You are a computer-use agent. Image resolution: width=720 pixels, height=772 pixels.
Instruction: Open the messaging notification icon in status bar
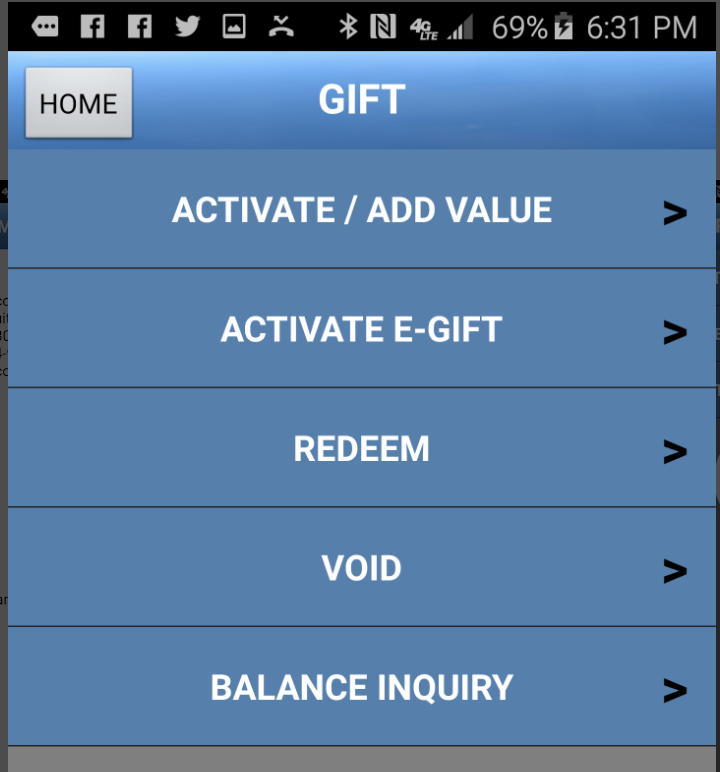click(44, 27)
